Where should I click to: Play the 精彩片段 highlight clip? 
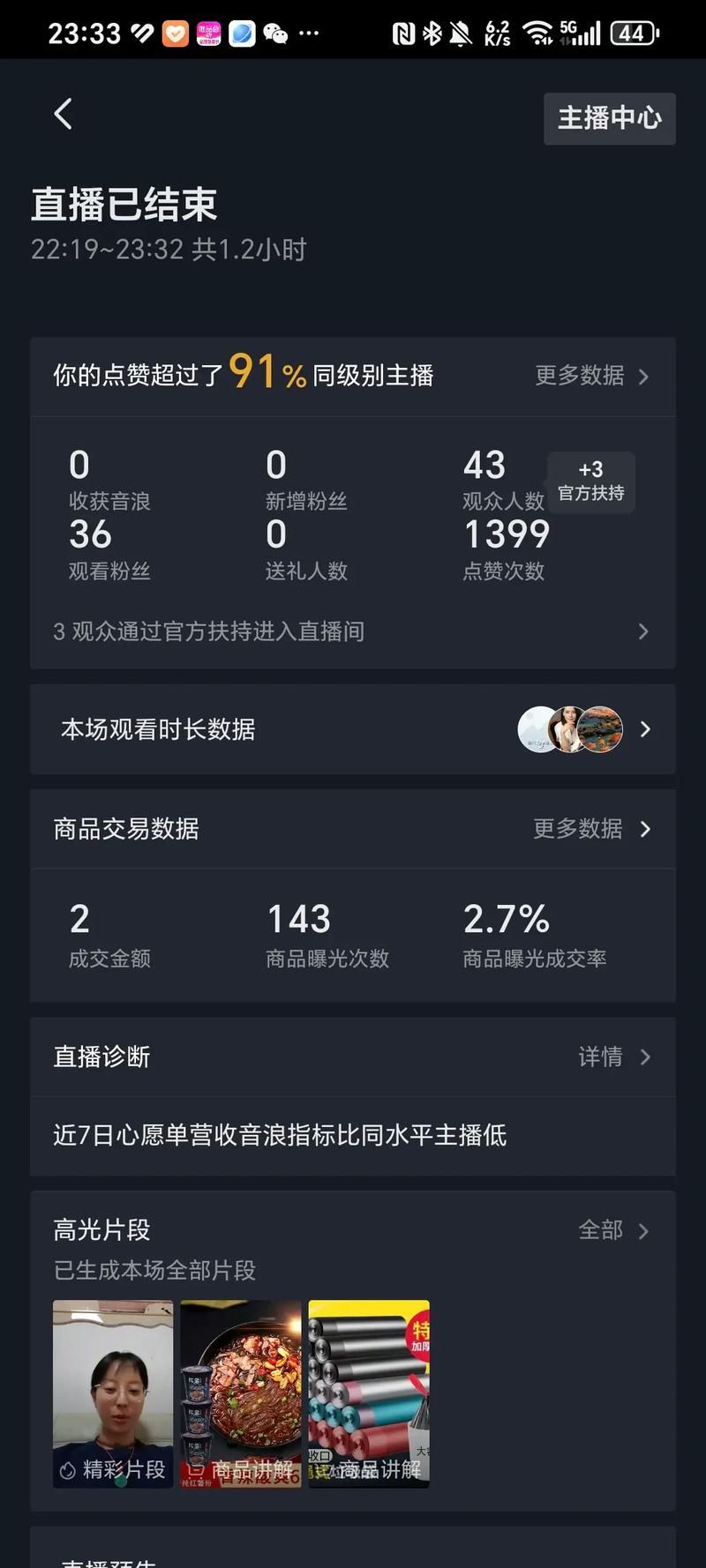click(x=113, y=1393)
